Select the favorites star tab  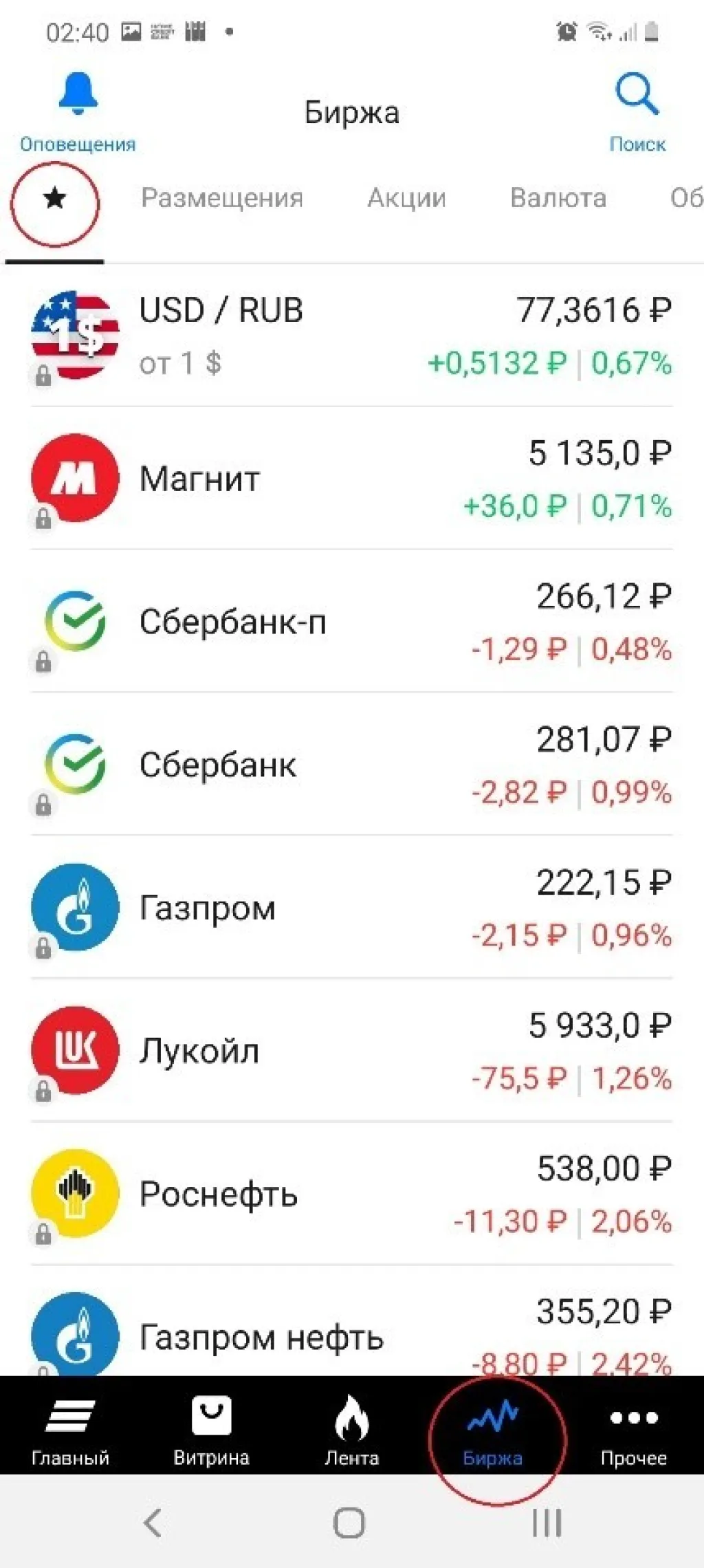click(x=54, y=199)
